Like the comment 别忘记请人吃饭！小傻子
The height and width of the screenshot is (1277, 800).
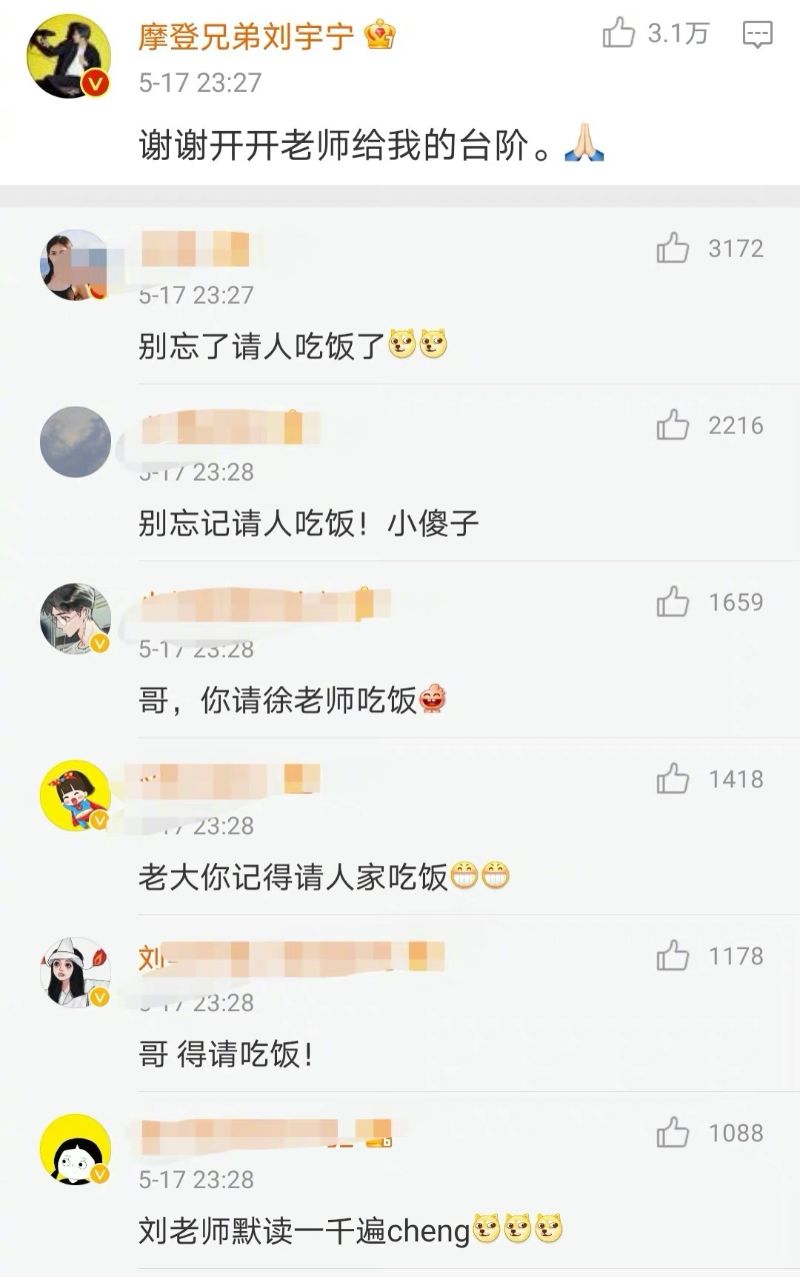(x=673, y=426)
